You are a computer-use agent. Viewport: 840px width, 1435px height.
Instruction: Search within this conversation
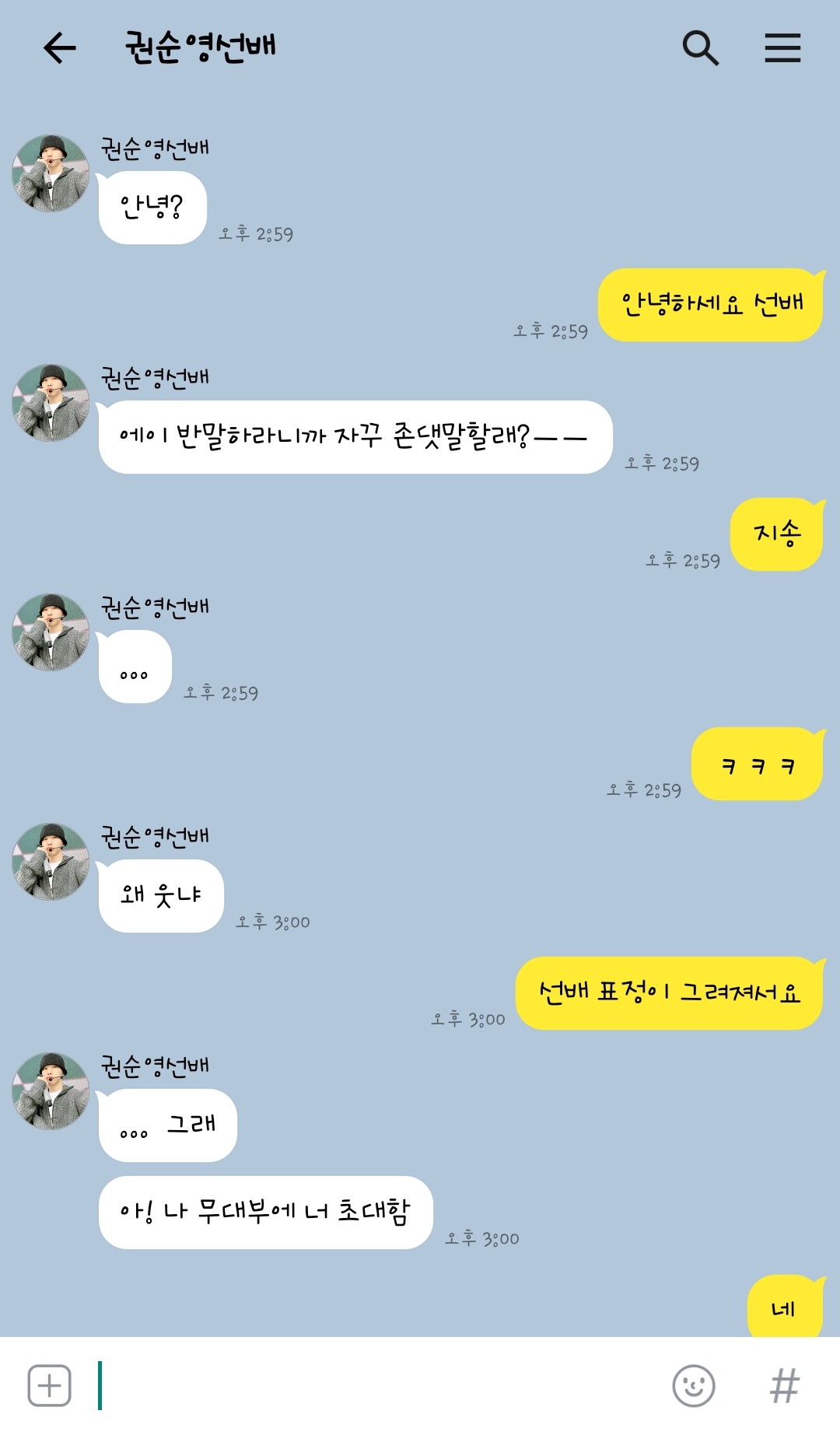coord(700,48)
